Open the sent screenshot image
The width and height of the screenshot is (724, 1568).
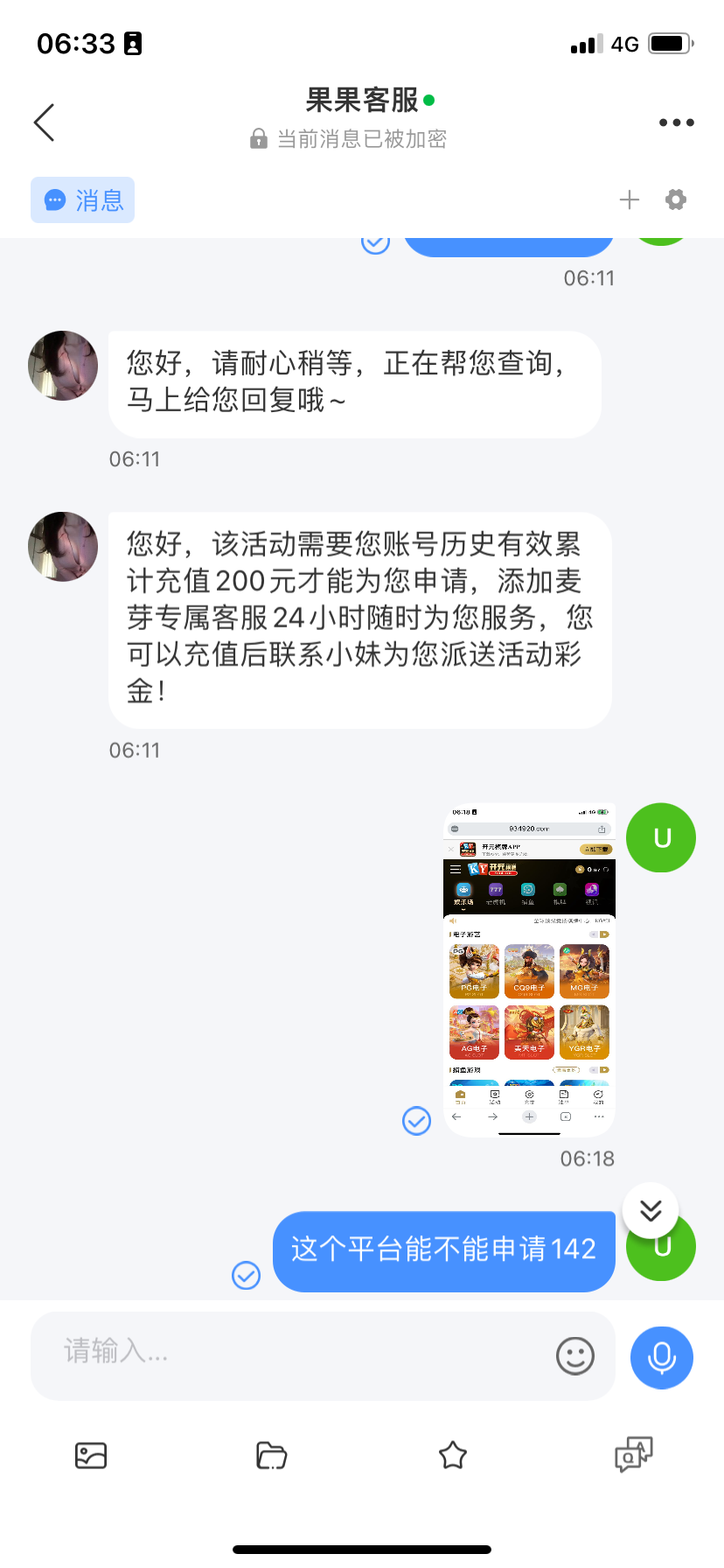tap(529, 969)
